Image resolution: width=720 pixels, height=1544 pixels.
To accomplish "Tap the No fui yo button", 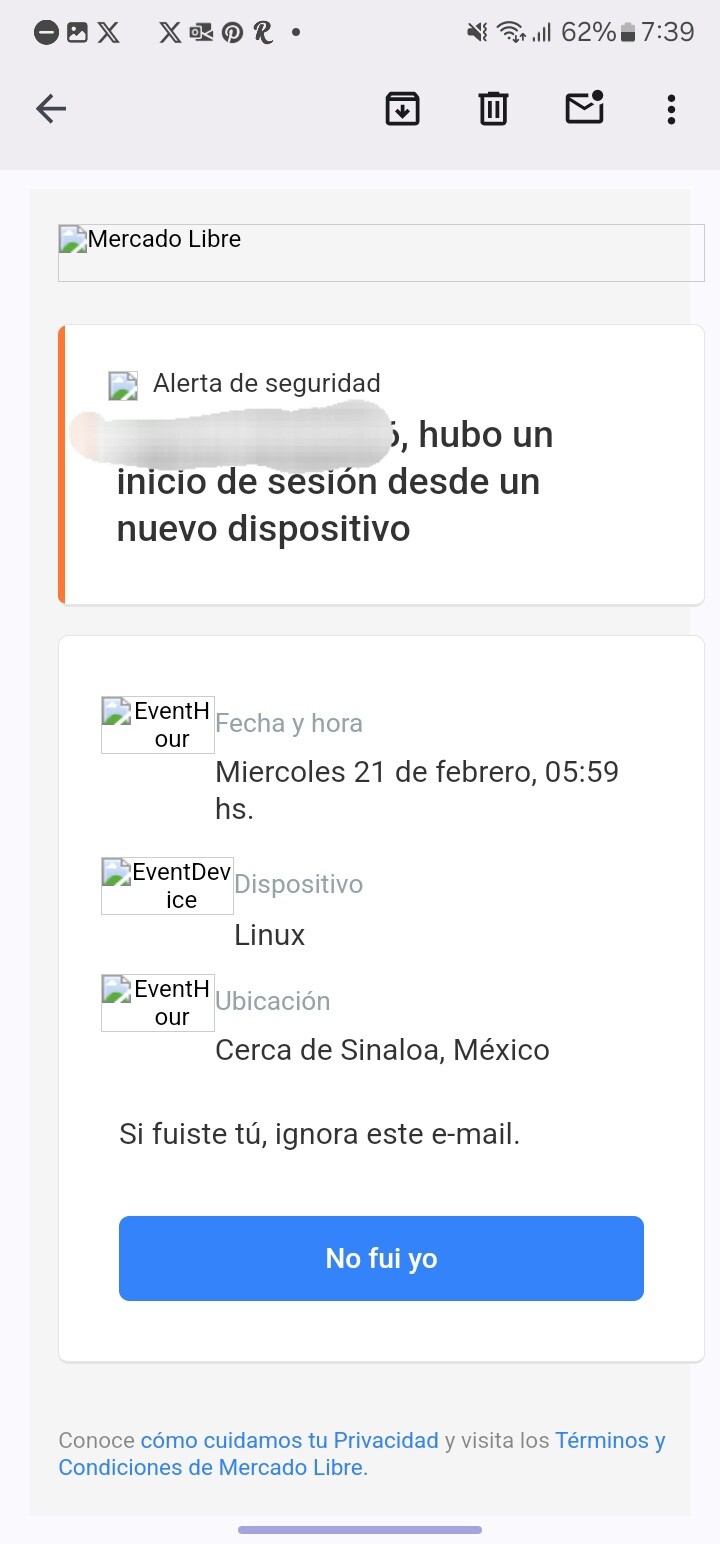I will [381, 1258].
